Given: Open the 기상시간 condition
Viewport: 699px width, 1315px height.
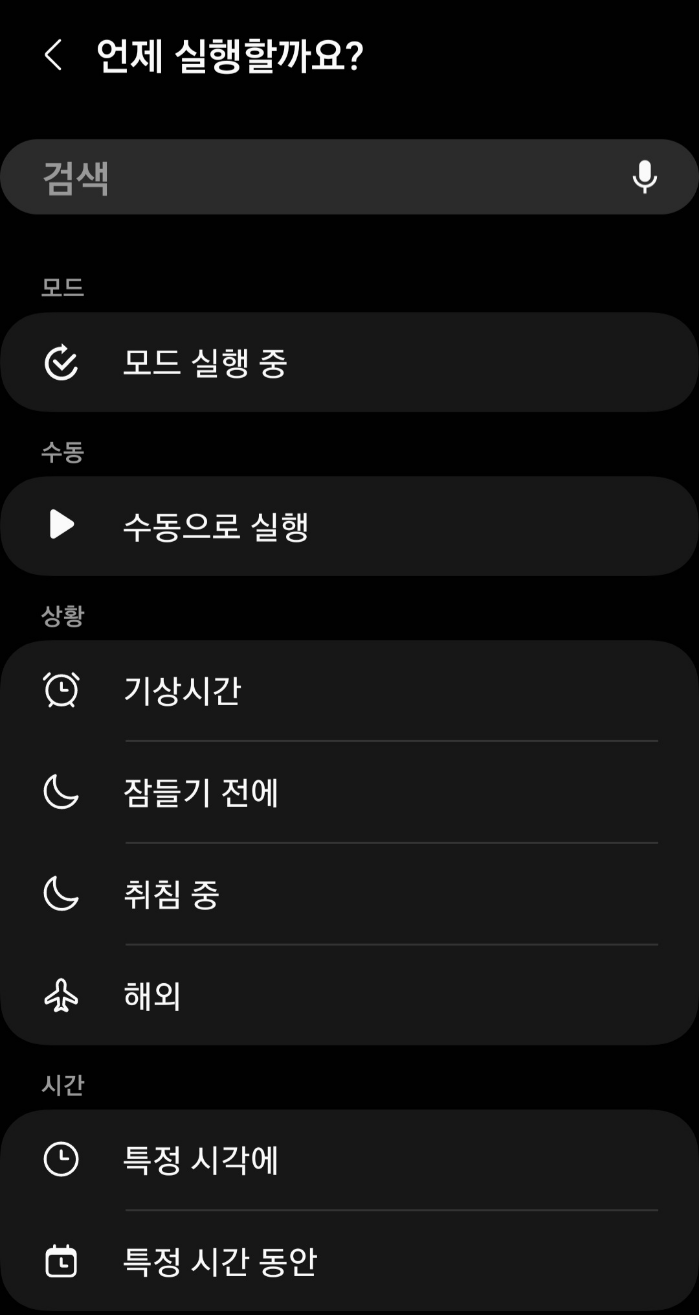Looking at the screenshot, I should click(349, 691).
